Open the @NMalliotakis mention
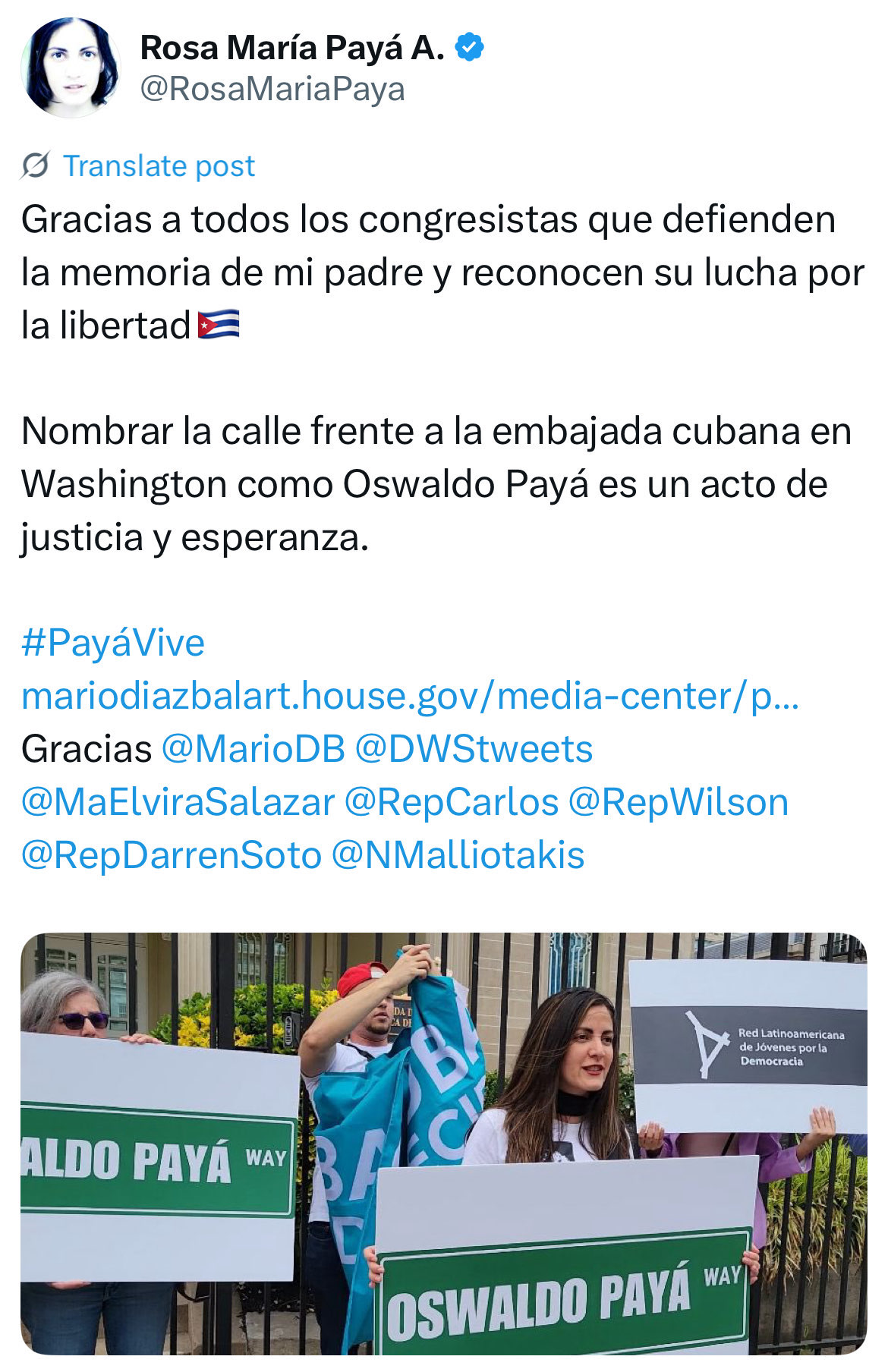Image resolution: width=888 pixels, height=1372 pixels. tap(458, 855)
